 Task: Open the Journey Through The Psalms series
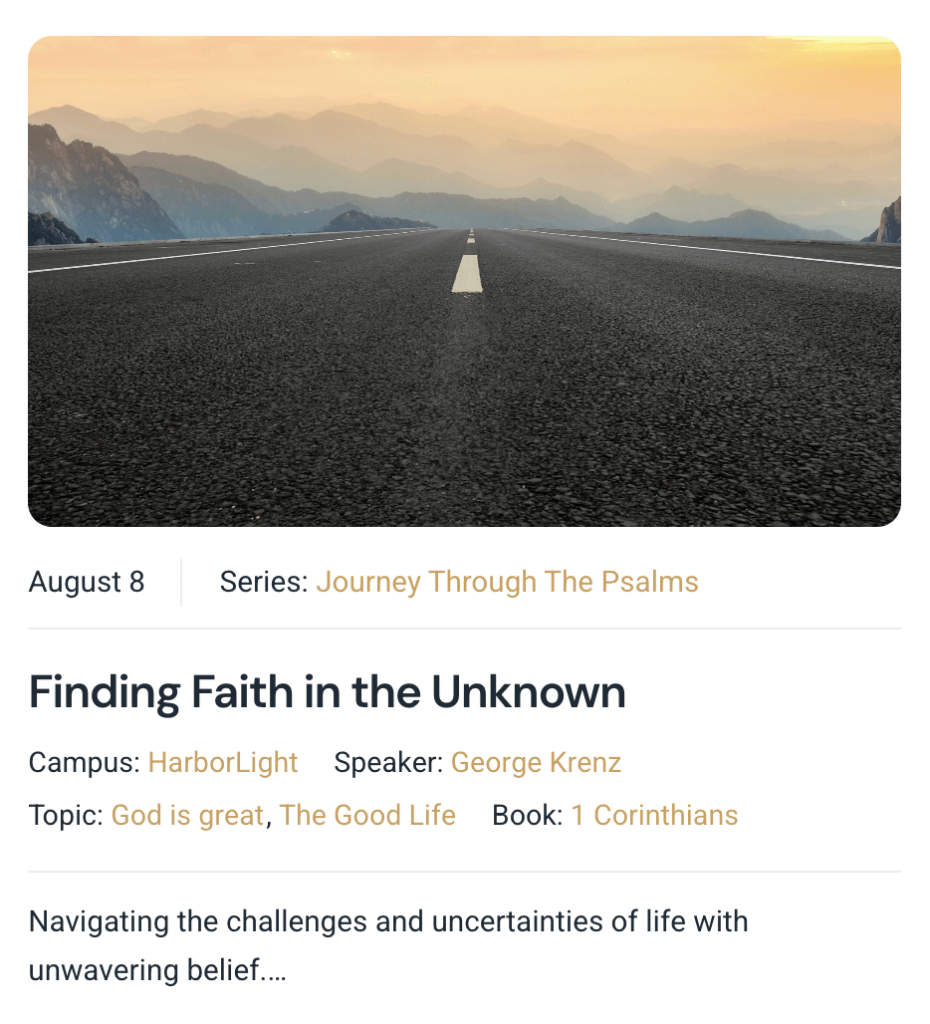click(507, 582)
